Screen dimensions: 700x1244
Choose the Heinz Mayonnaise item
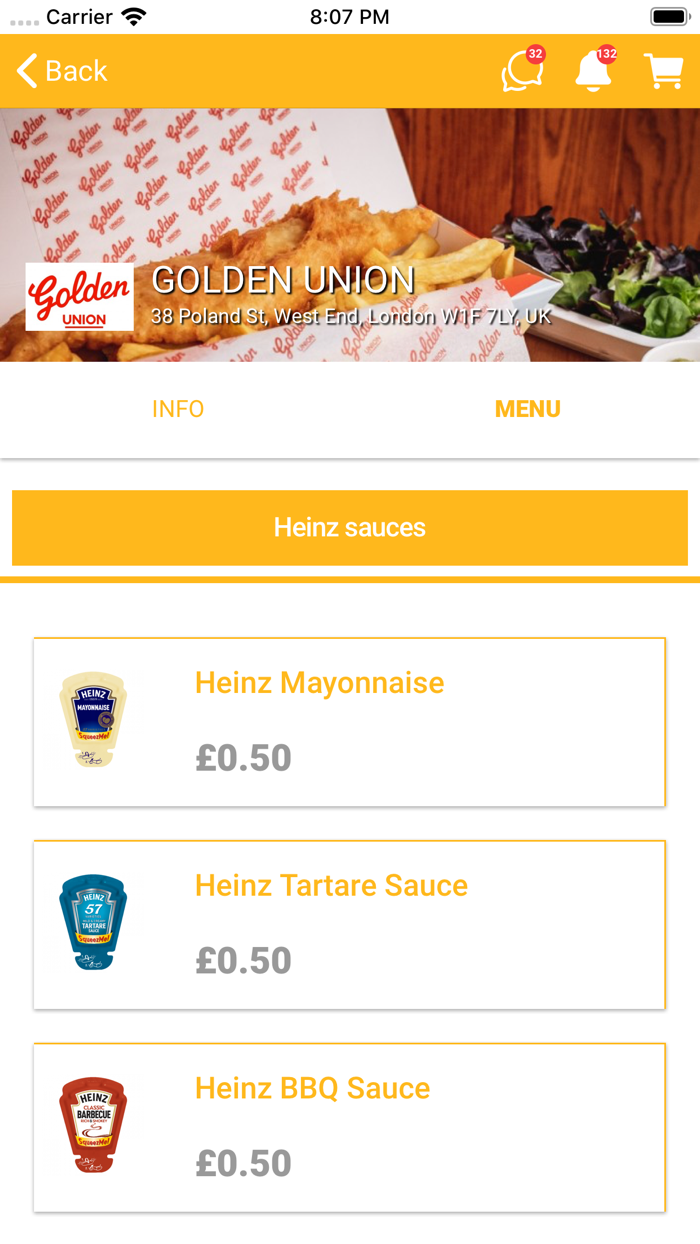[x=349, y=721]
